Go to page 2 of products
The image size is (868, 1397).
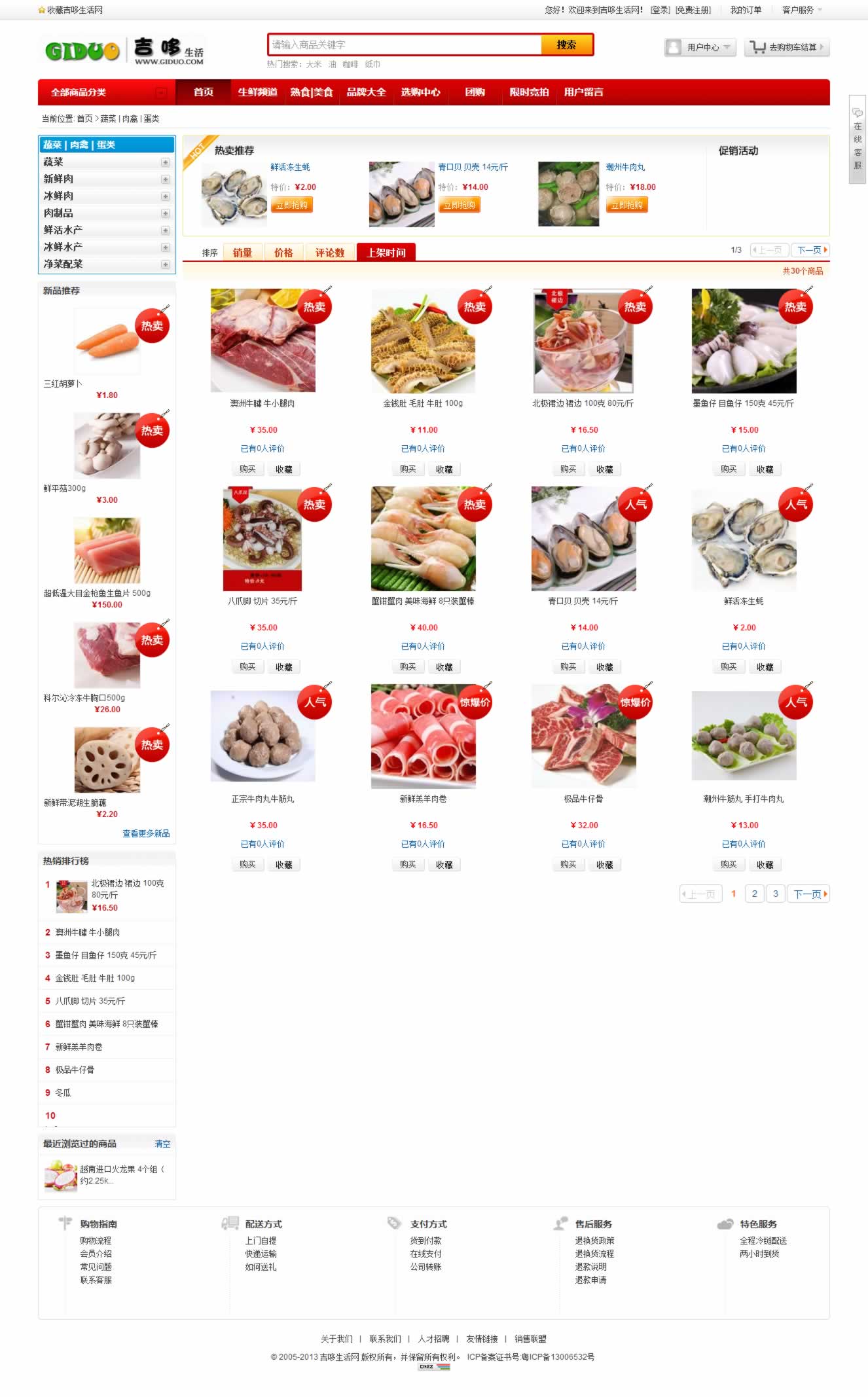point(754,894)
